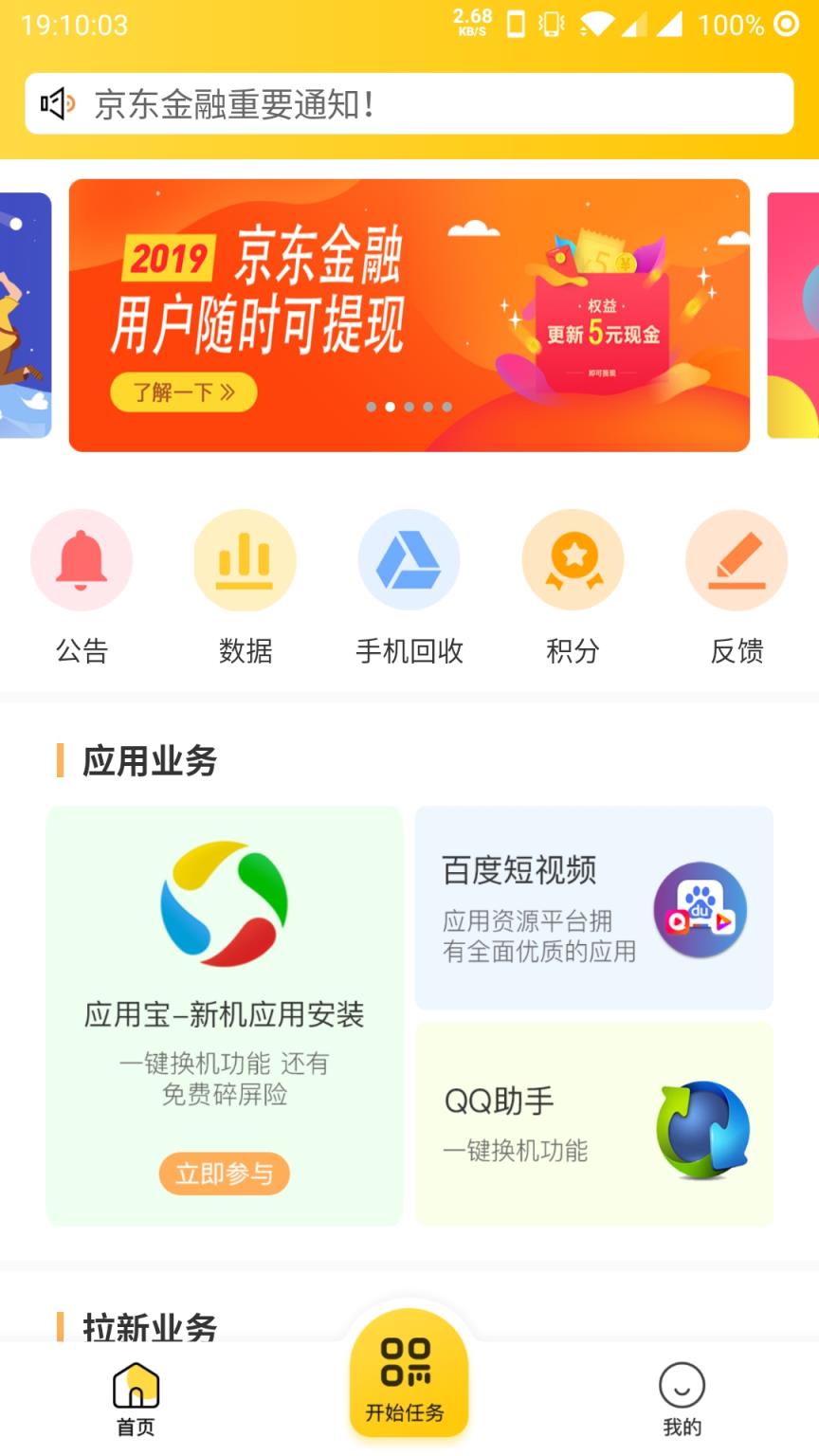Click the 公告 bell notification icon

tap(82, 560)
